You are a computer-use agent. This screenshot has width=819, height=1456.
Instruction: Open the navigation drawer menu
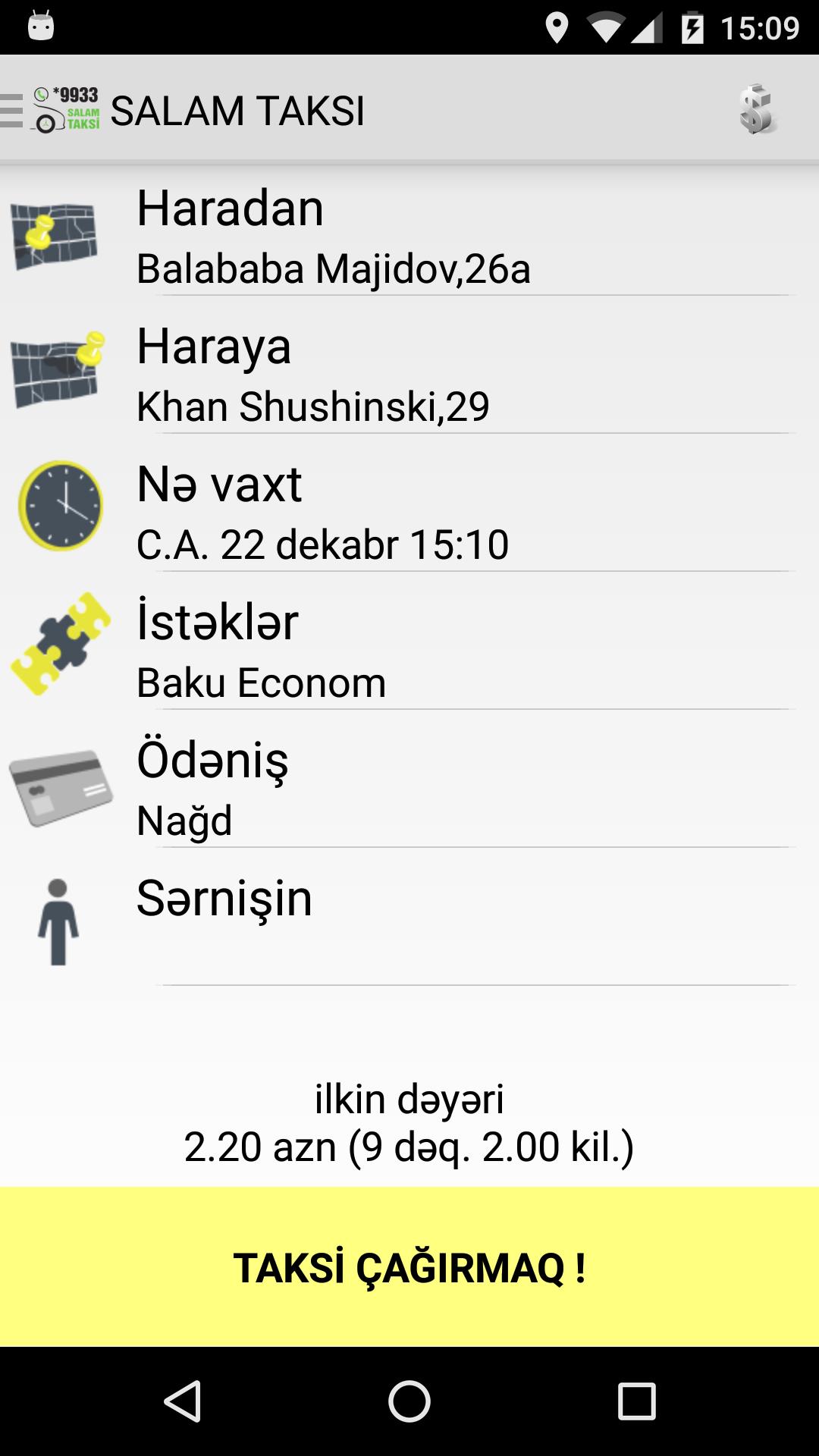click(10, 110)
